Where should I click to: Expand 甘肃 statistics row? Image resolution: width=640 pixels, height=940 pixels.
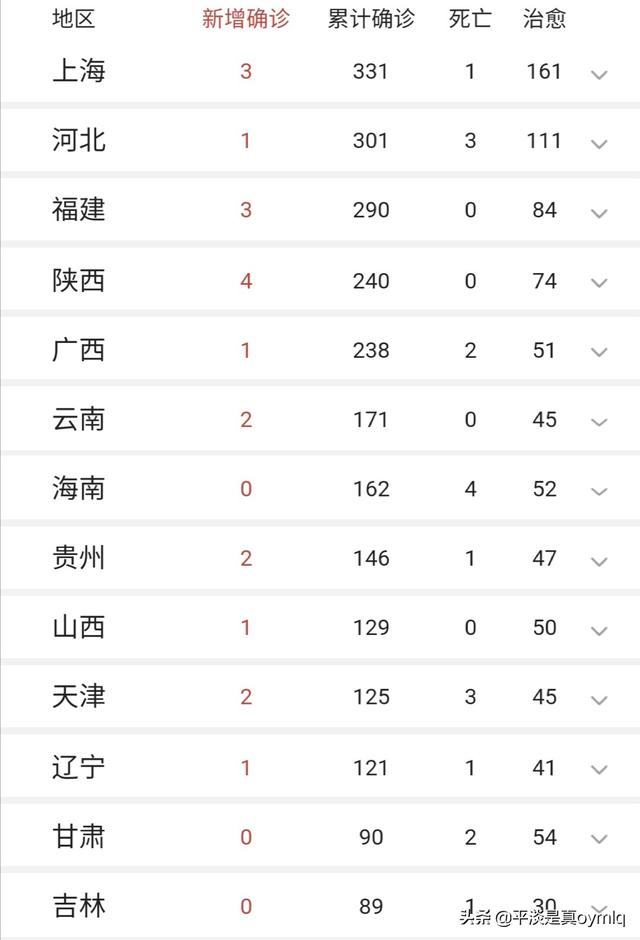[599, 839]
